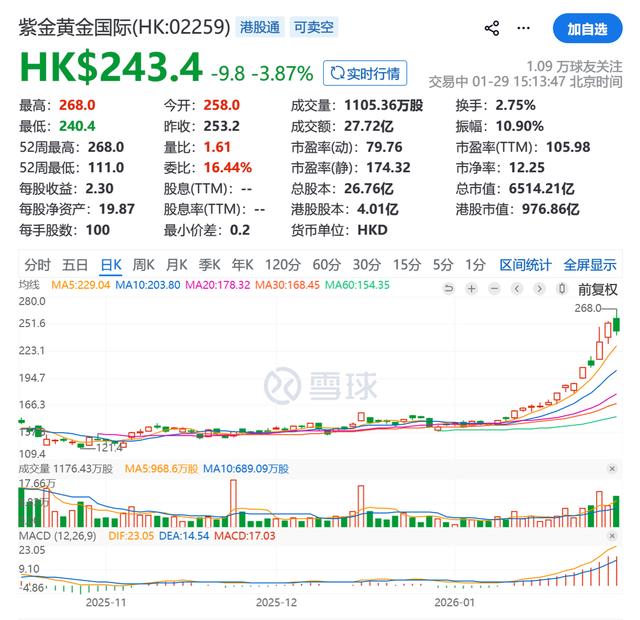Screen dimensions: 640x620
Task: Show the 60分 chart
Action: (x=326, y=265)
